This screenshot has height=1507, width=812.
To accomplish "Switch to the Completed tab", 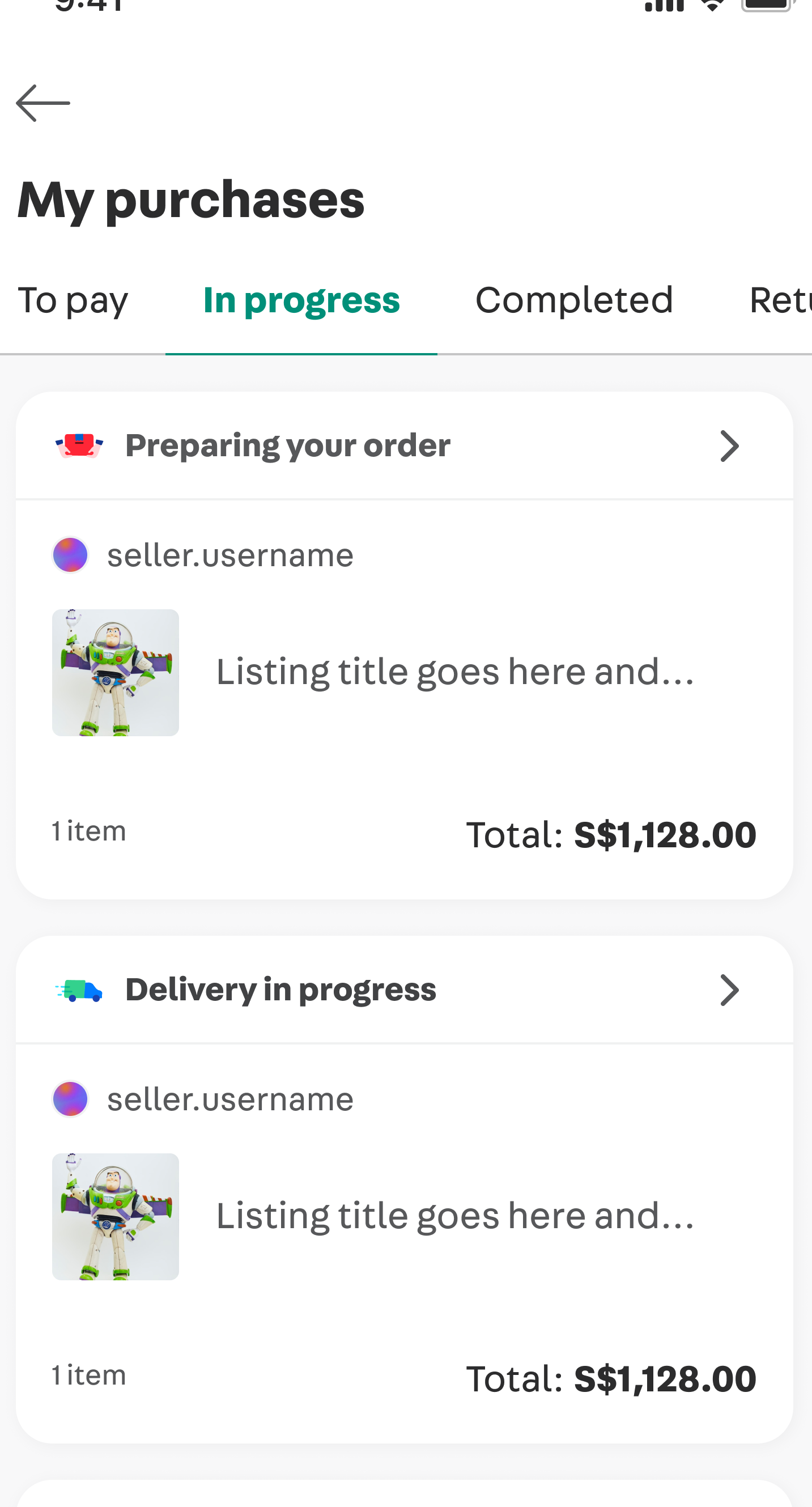I will [574, 300].
